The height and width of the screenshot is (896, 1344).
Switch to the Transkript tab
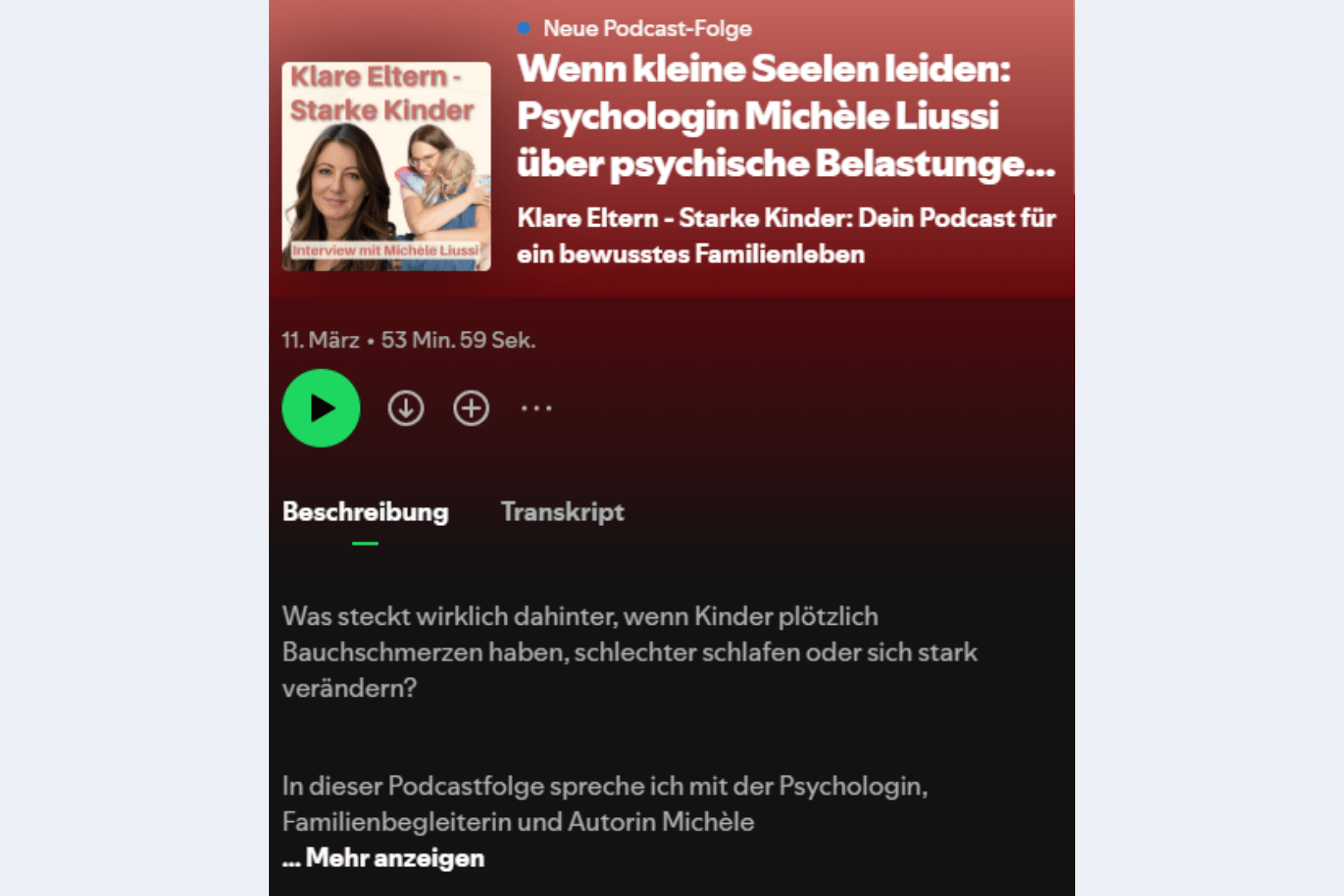pos(562,512)
